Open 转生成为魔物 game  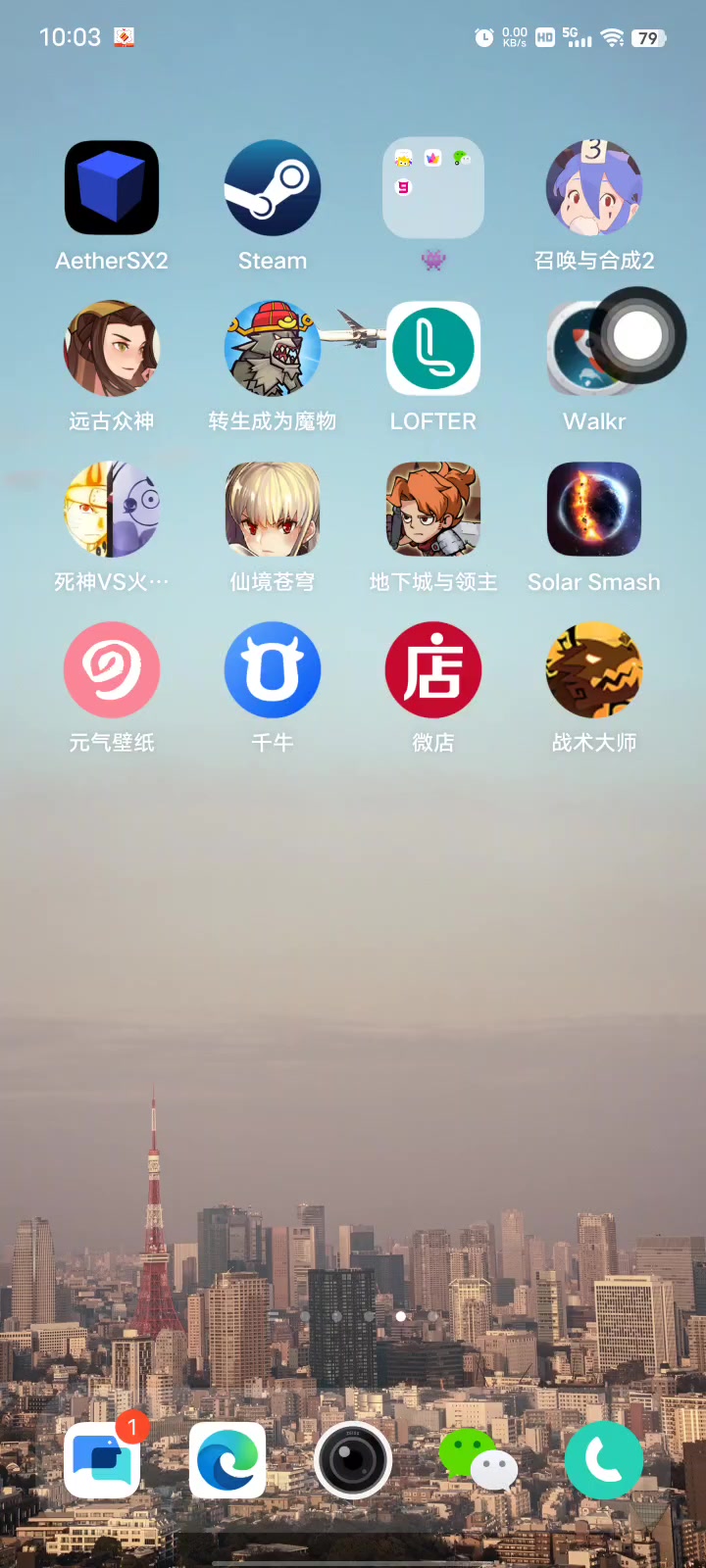(x=273, y=349)
